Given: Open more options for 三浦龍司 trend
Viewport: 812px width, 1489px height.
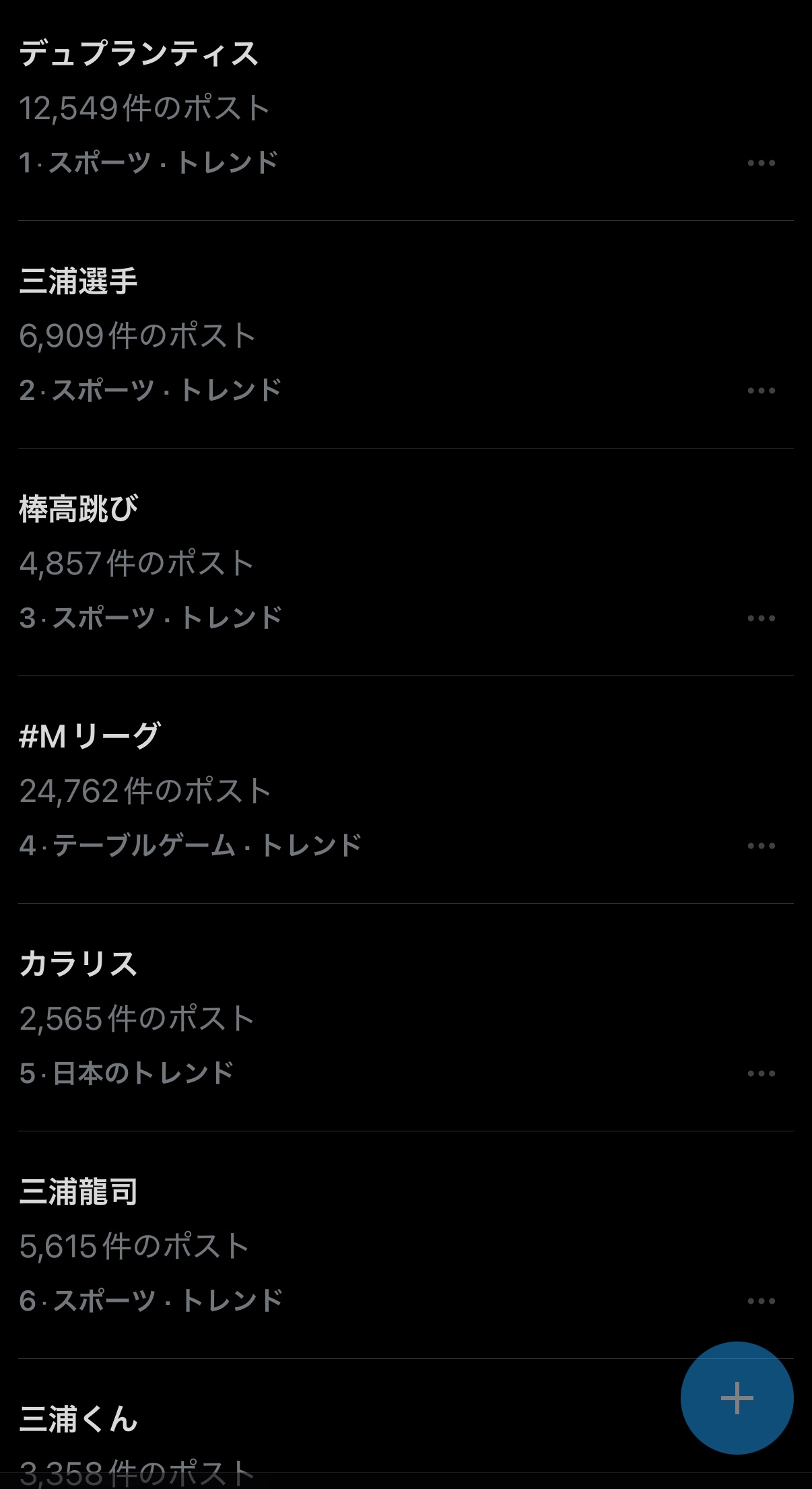Looking at the screenshot, I should (x=762, y=1301).
